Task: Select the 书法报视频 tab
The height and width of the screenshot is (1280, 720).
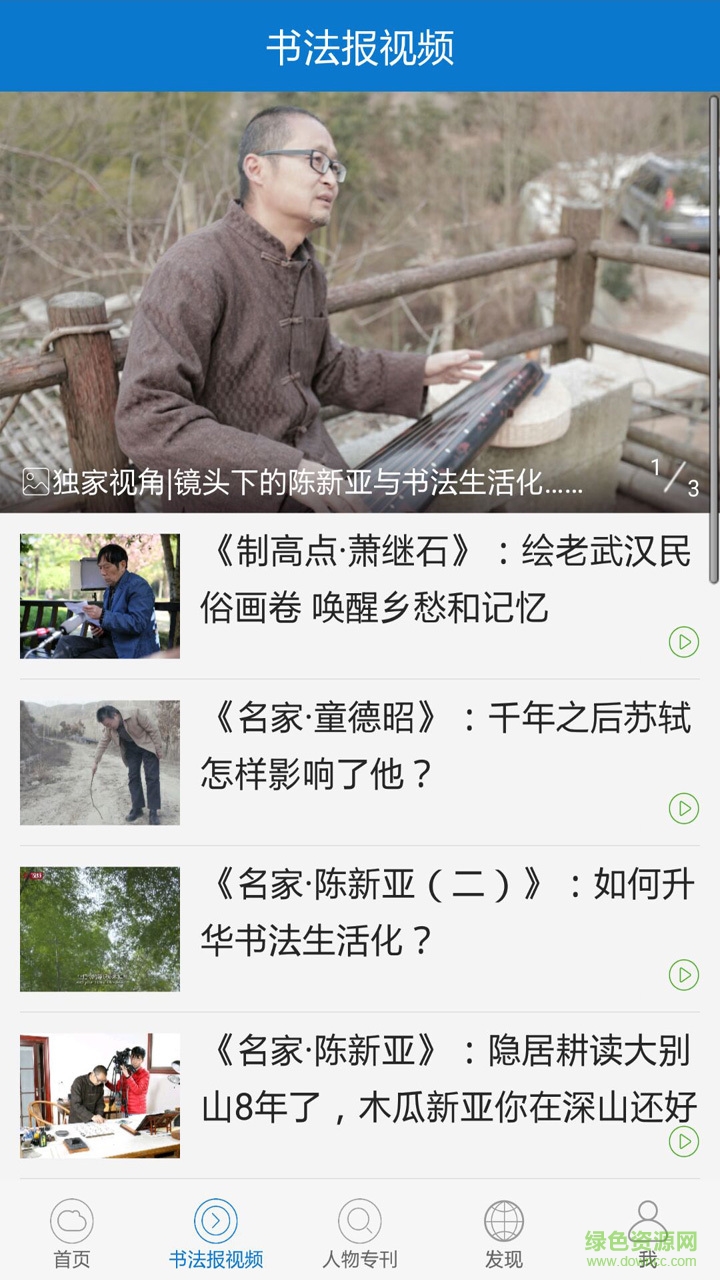Action: (216, 1233)
